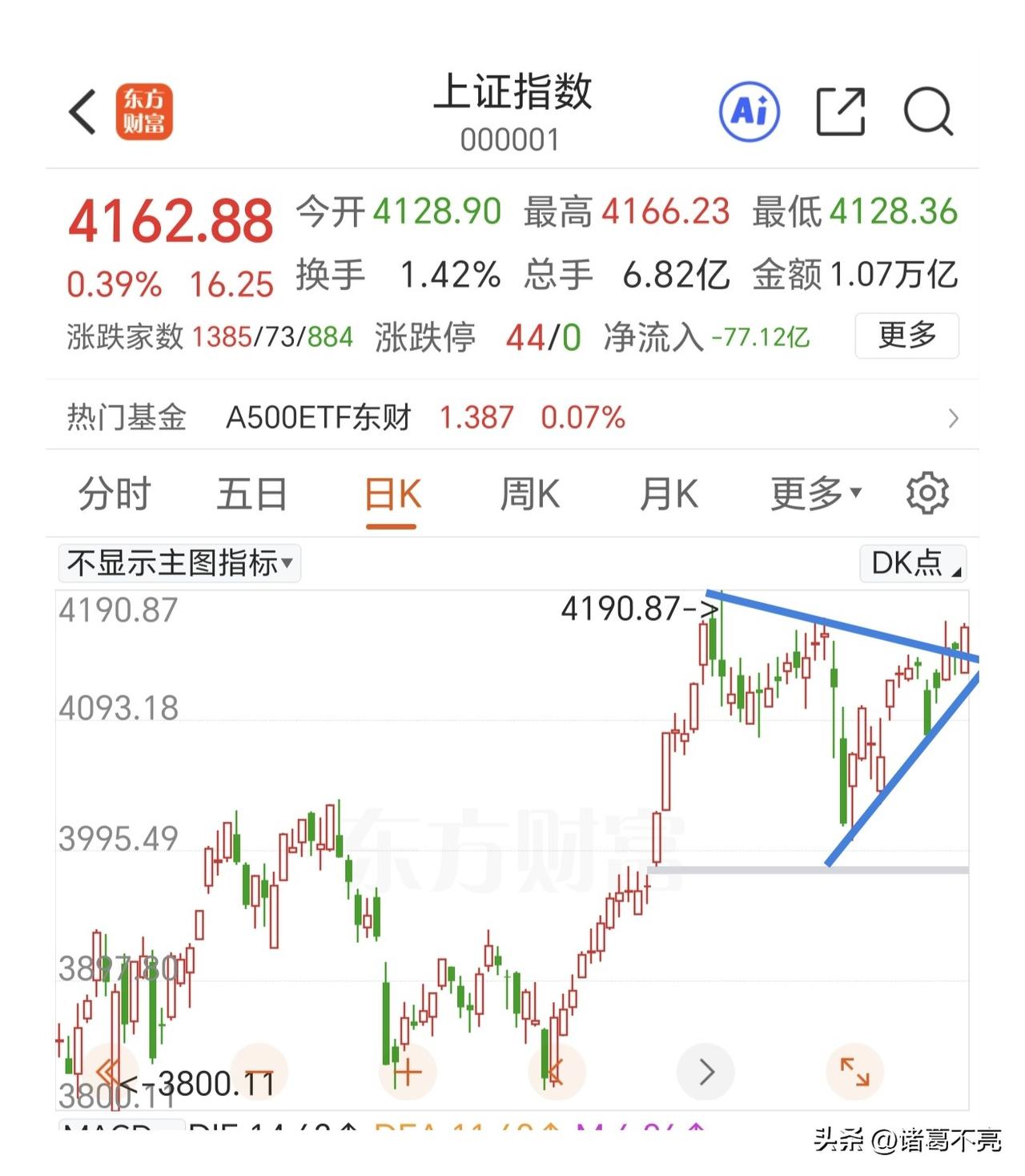This screenshot has height=1176, width=1025.
Task: Open the DK点 selector
Action: [x=912, y=563]
